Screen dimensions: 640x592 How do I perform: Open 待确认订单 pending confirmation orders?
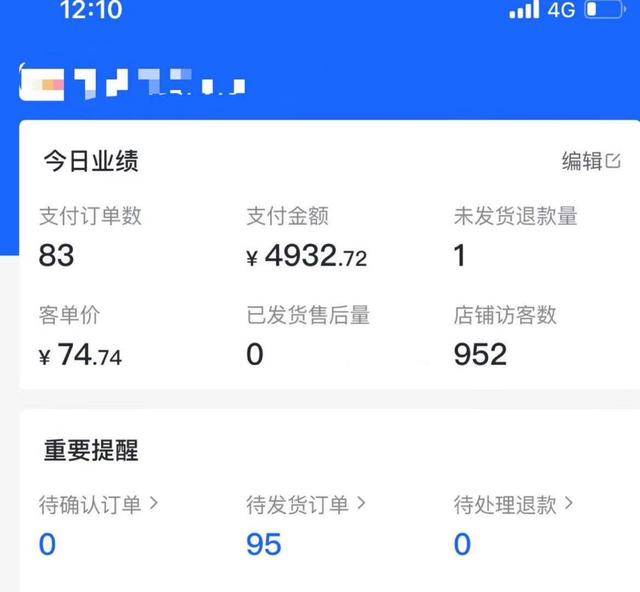pos(98,506)
